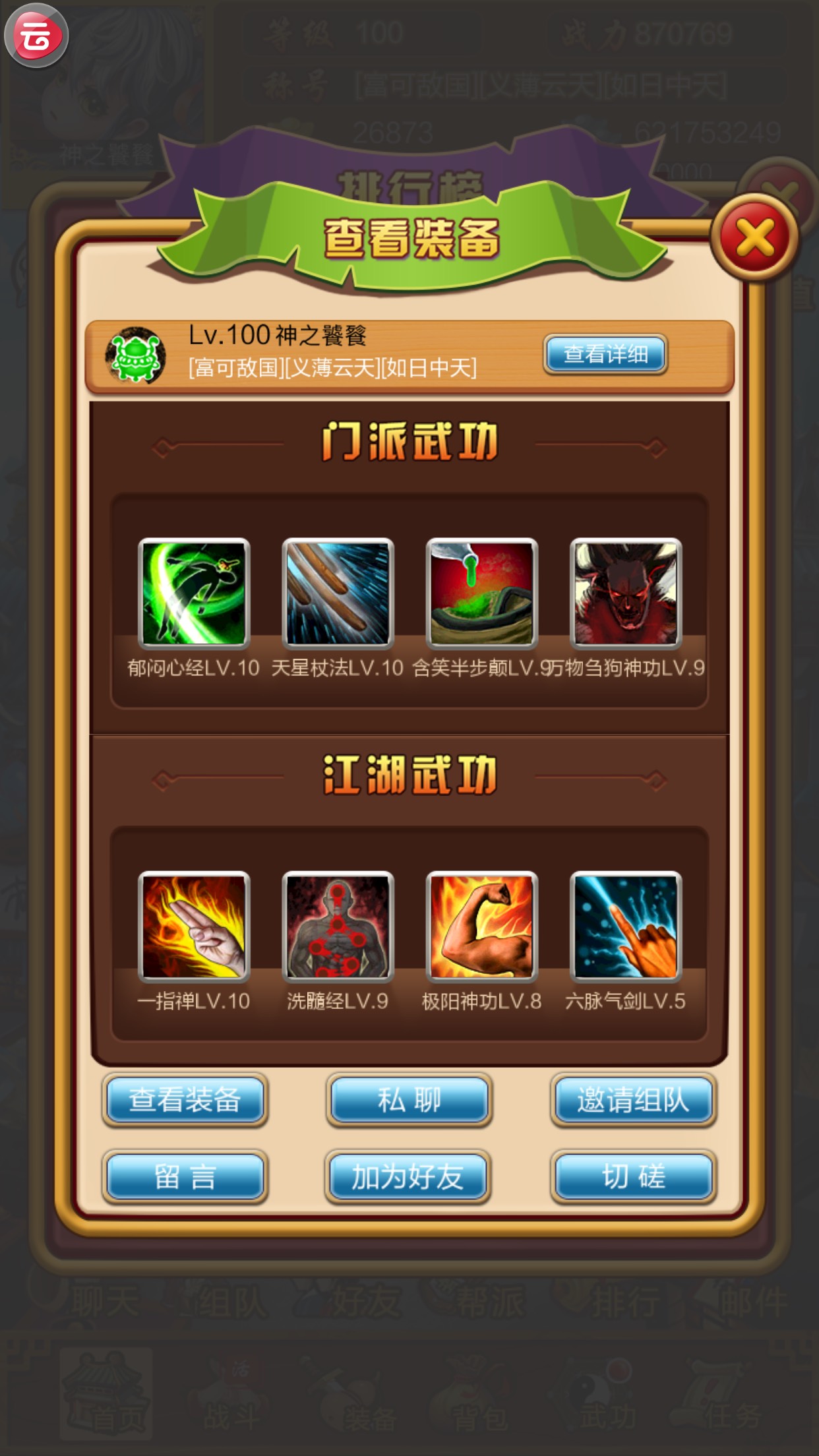Close the 查看装备 dialog

(x=754, y=238)
